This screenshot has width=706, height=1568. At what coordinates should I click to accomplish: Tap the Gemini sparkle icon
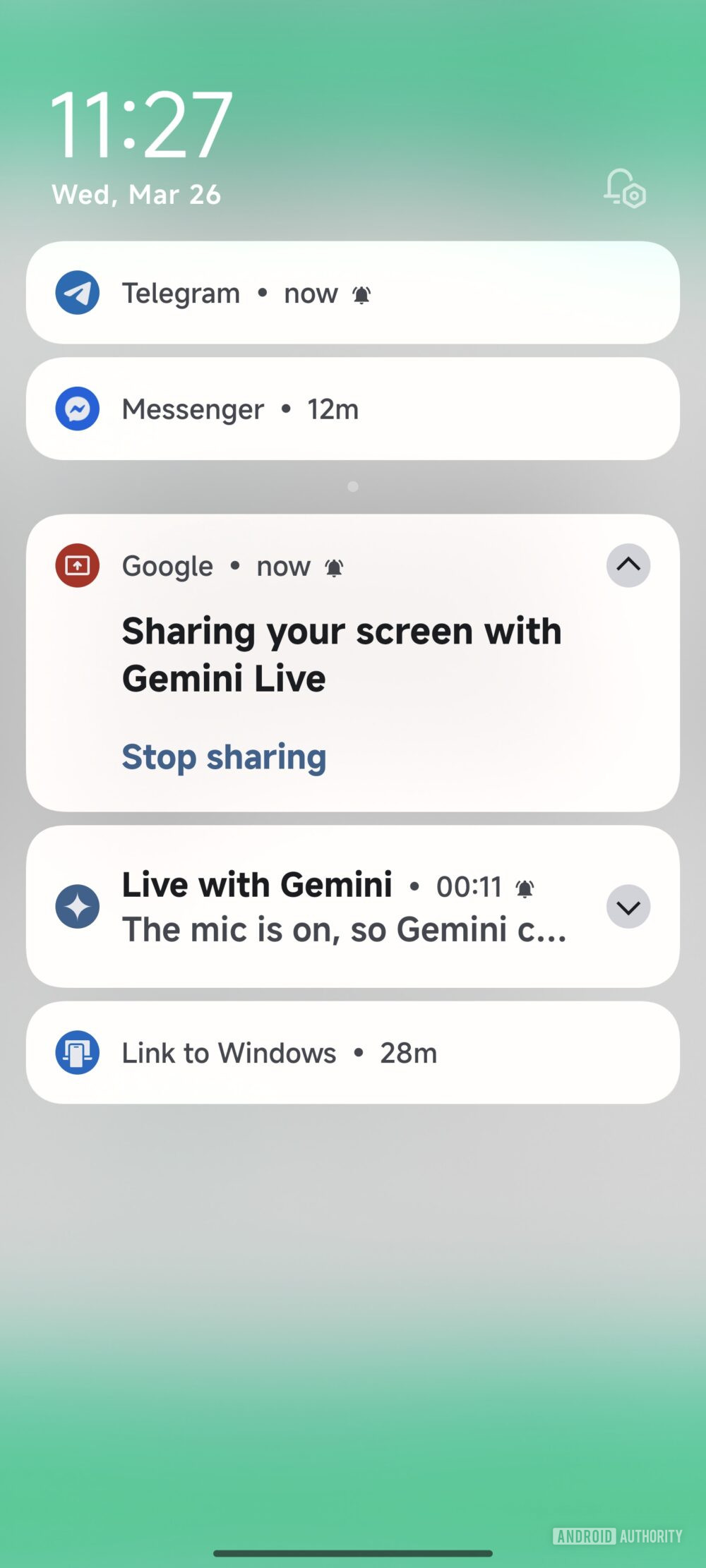[78, 905]
